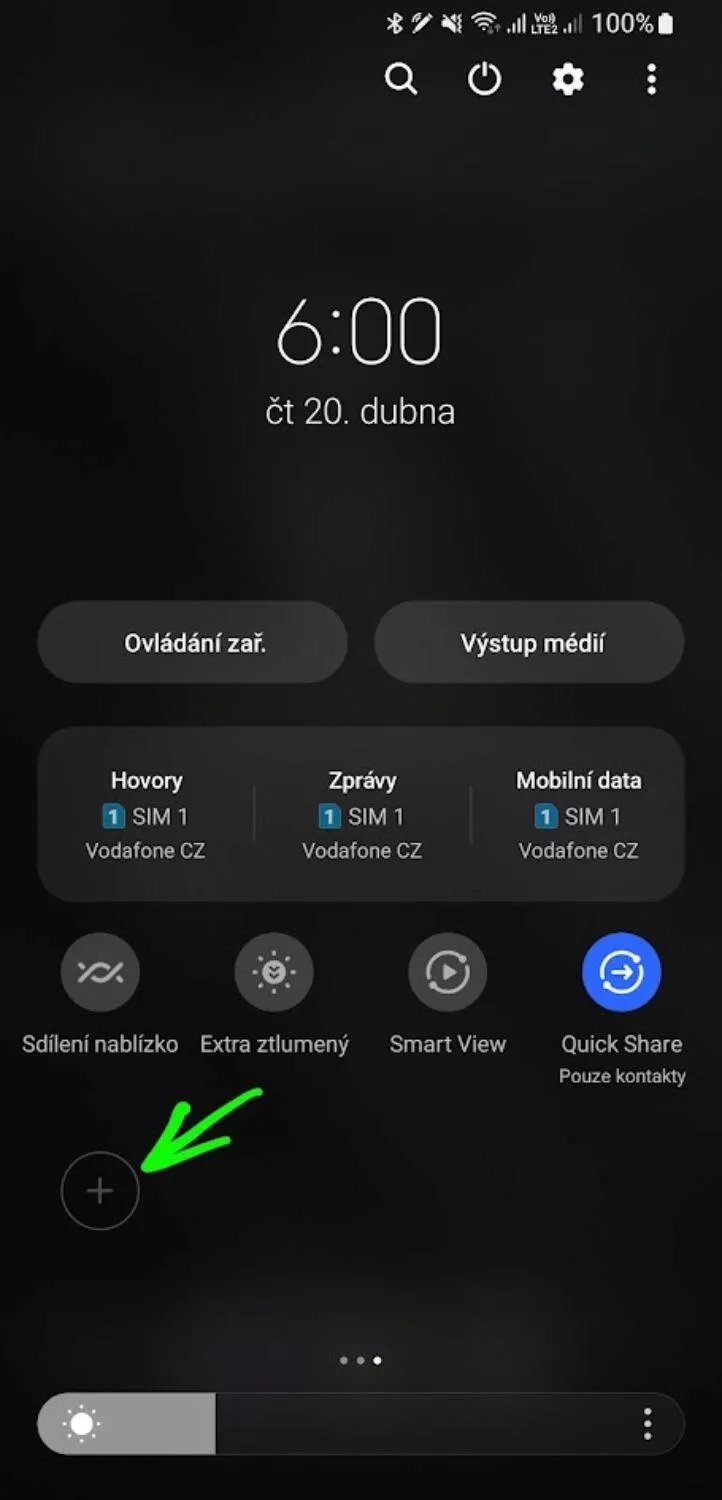Enable Extra ztlumený dimming
The height and width of the screenshot is (1500, 722).
pos(274,972)
